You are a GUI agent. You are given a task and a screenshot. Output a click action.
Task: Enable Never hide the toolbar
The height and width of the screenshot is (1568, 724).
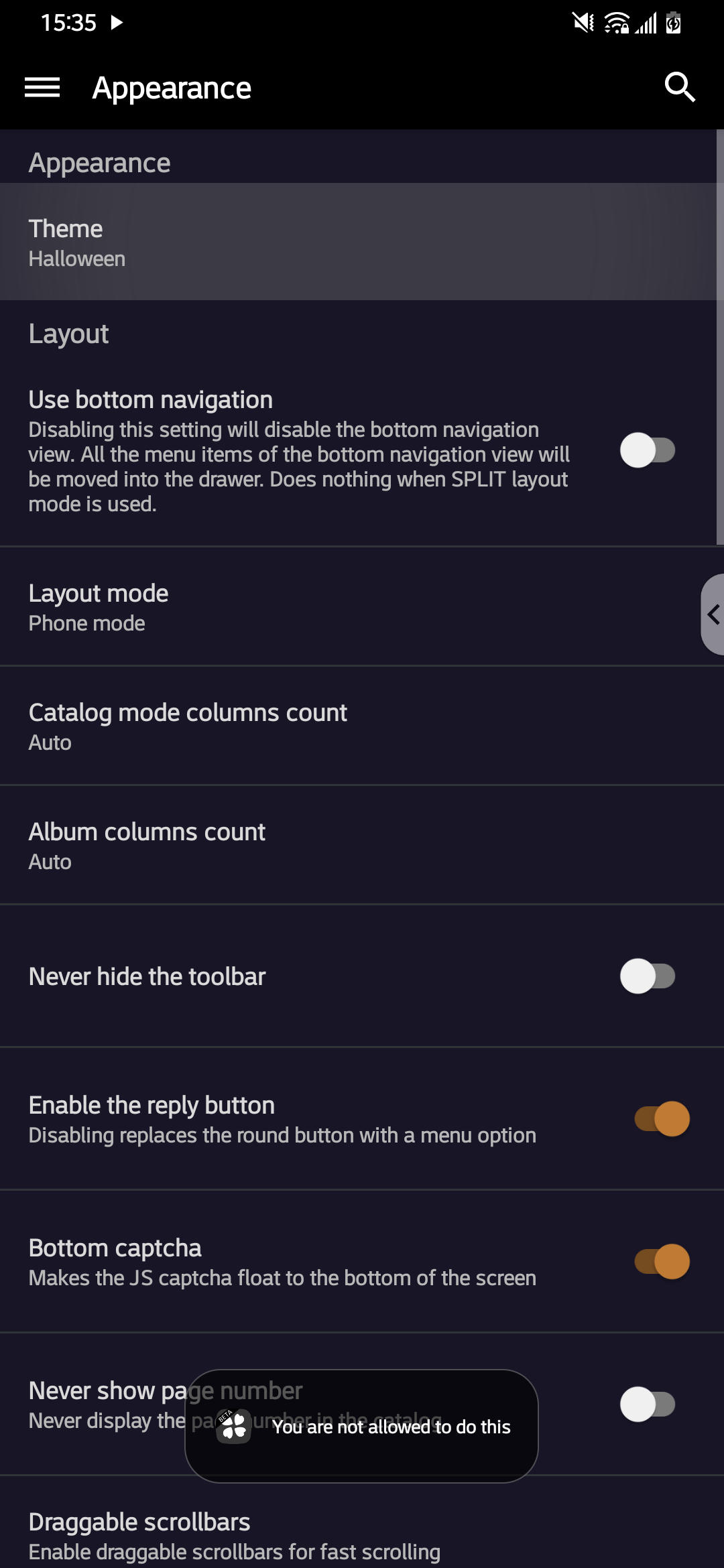coord(647,976)
